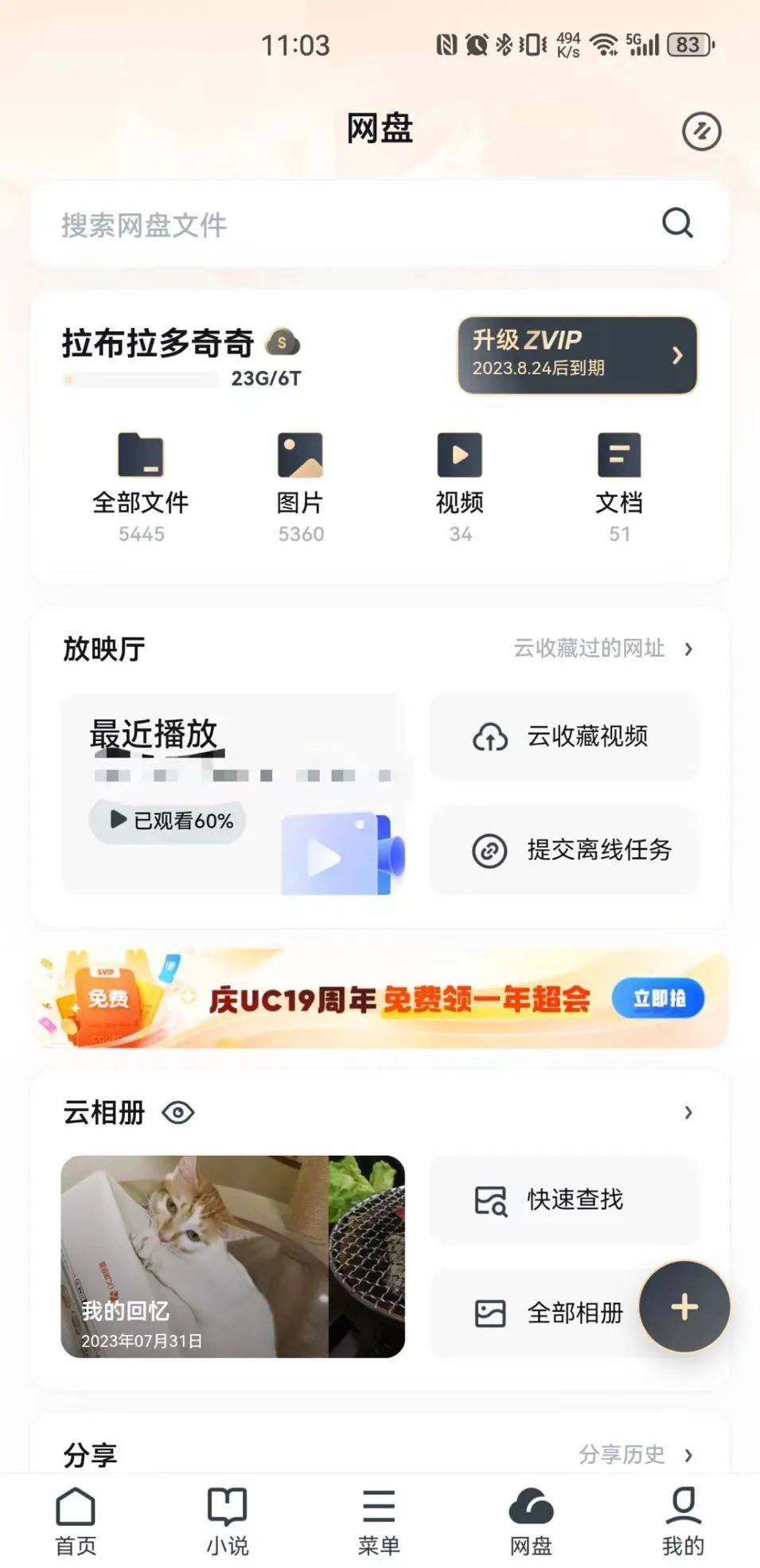760x1568 pixels.
Task: Tap 立即抢 on the UC anniversary banner
Action: tap(660, 998)
